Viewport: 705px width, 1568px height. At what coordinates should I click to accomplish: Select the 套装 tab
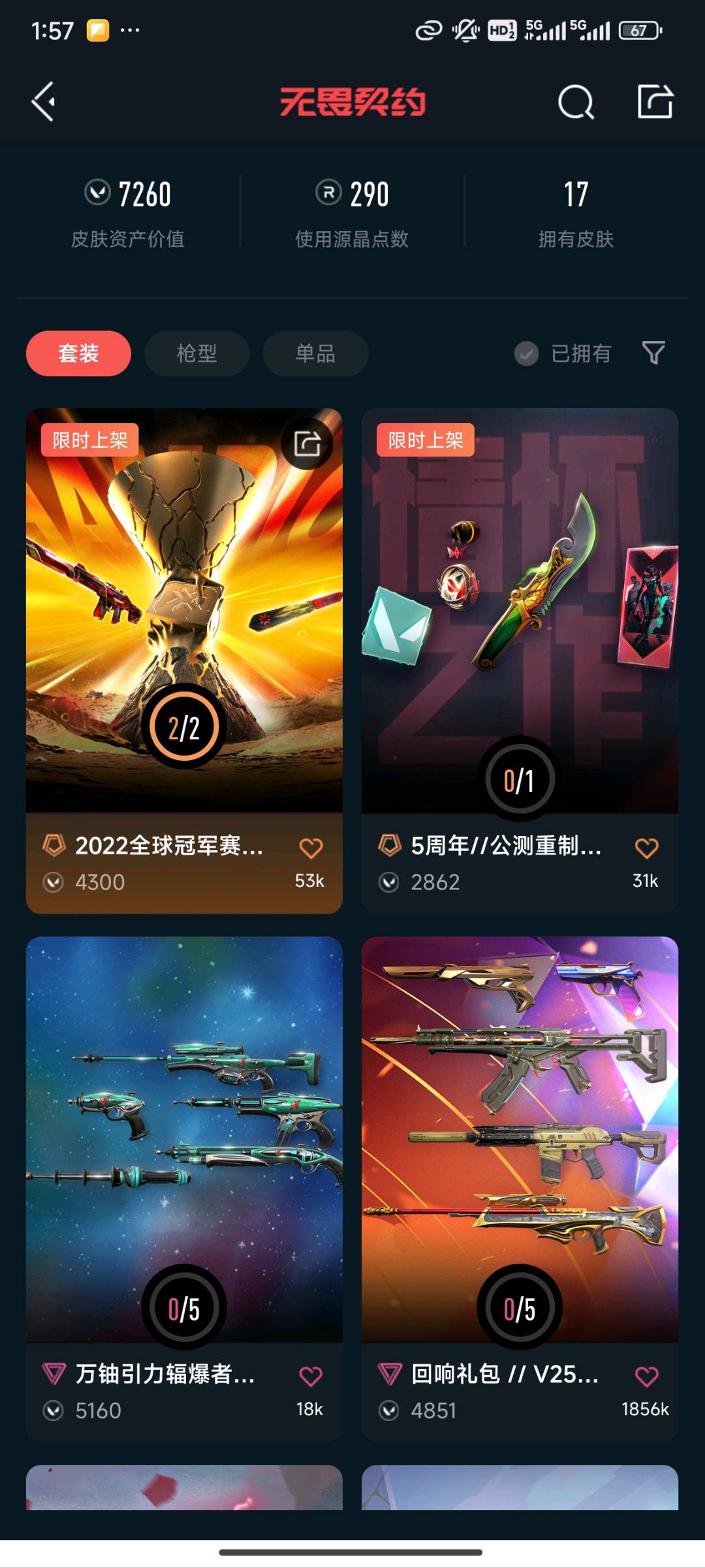coord(78,353)
